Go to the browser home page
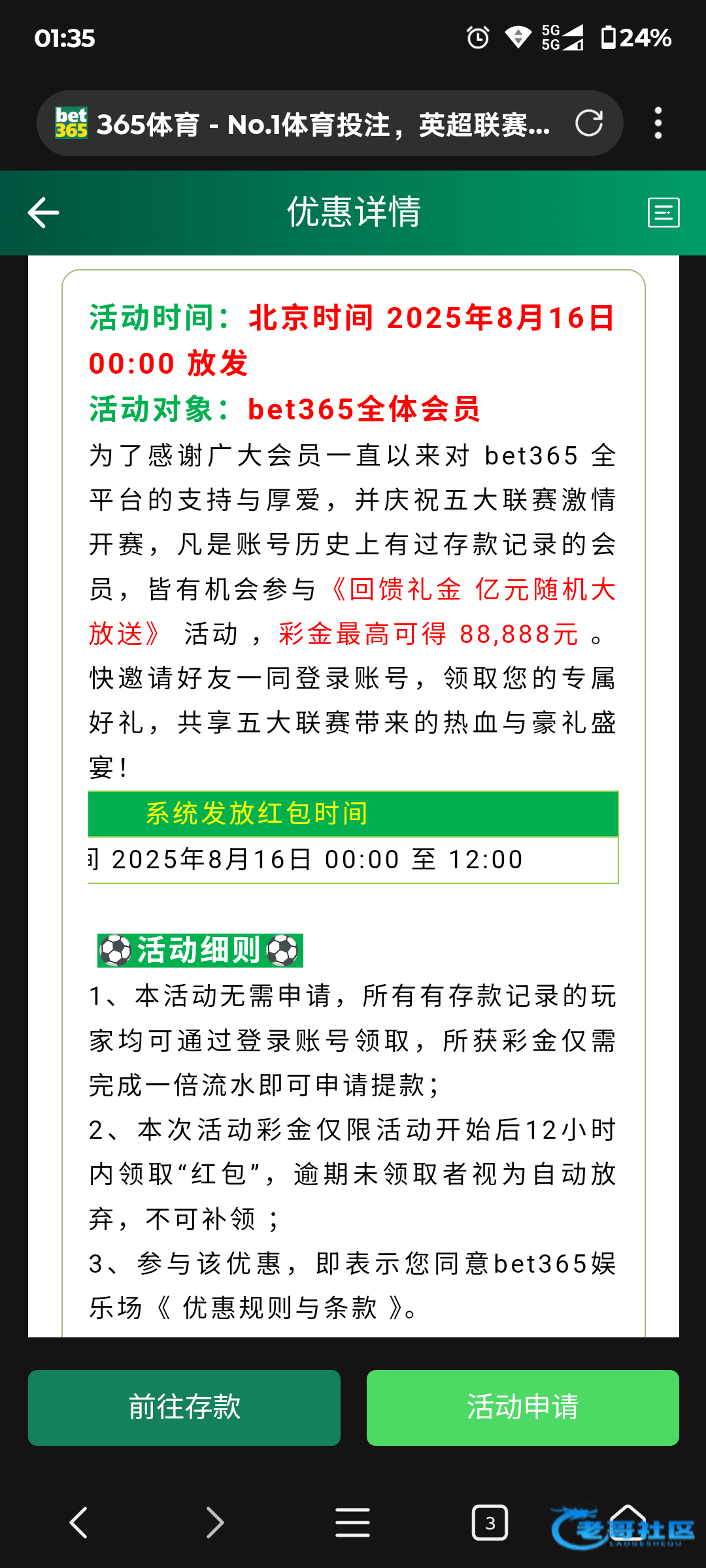 point(628,1519)
